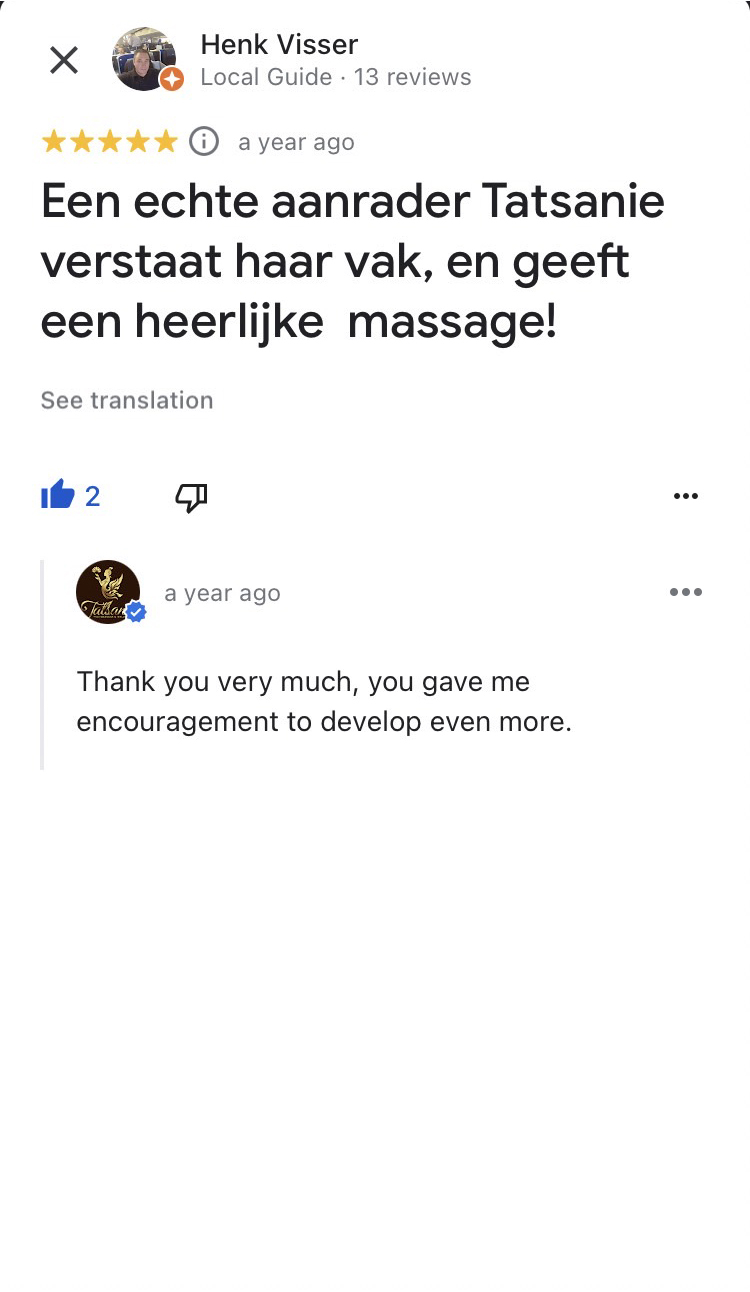Screen dimensions: 750x1292
Task: Like Henk Visser's review with thumbs up
Action: click(59, 495)
